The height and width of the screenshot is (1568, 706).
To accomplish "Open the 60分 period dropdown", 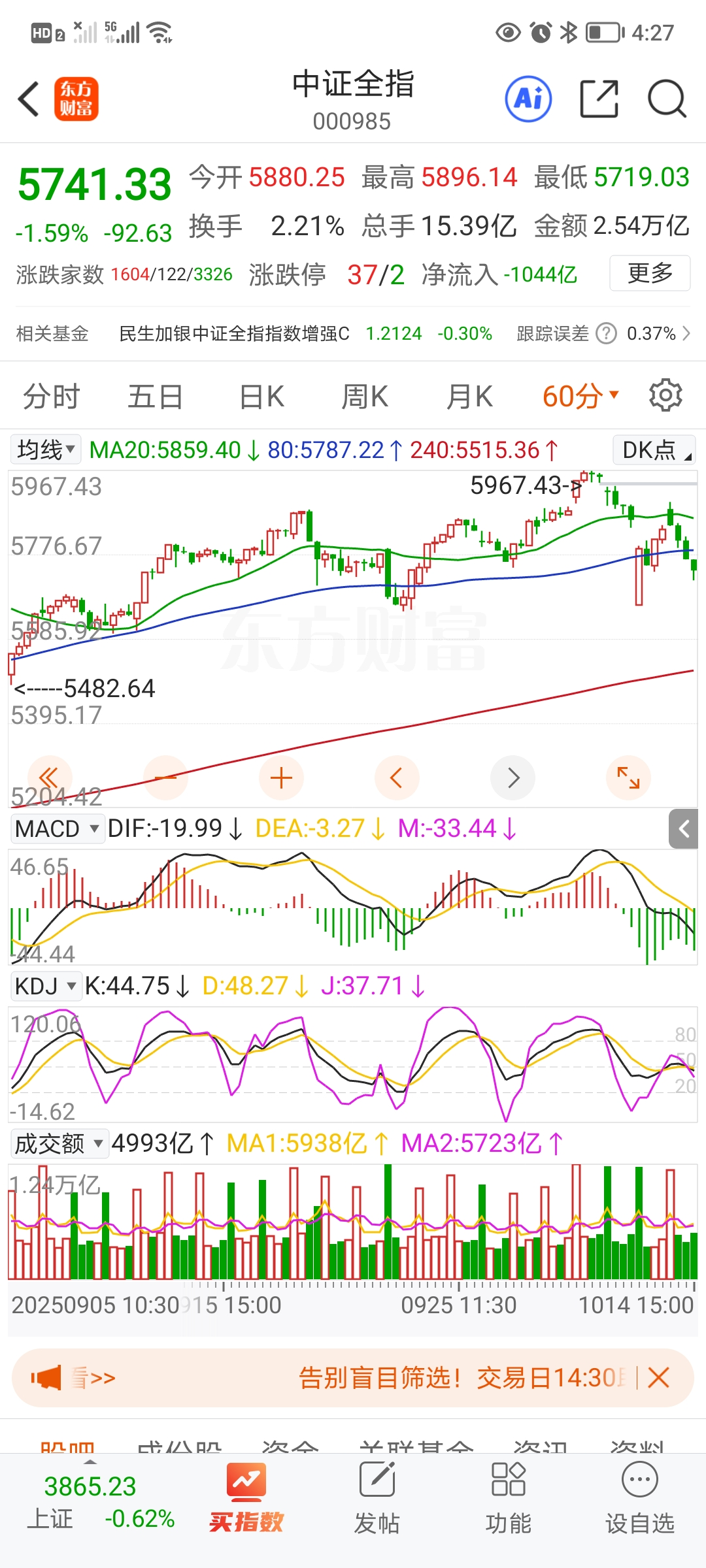I will 579,397.
